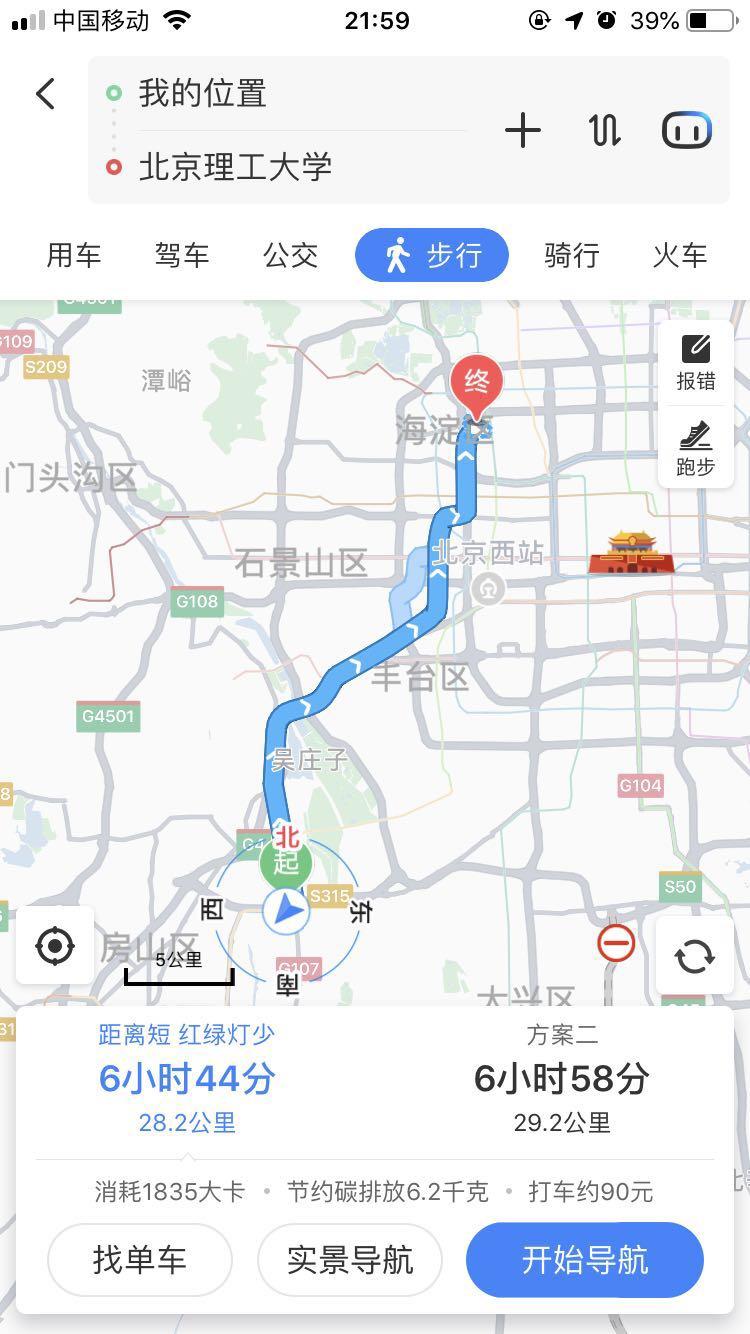Refresh the route with the reload icon

694,956
